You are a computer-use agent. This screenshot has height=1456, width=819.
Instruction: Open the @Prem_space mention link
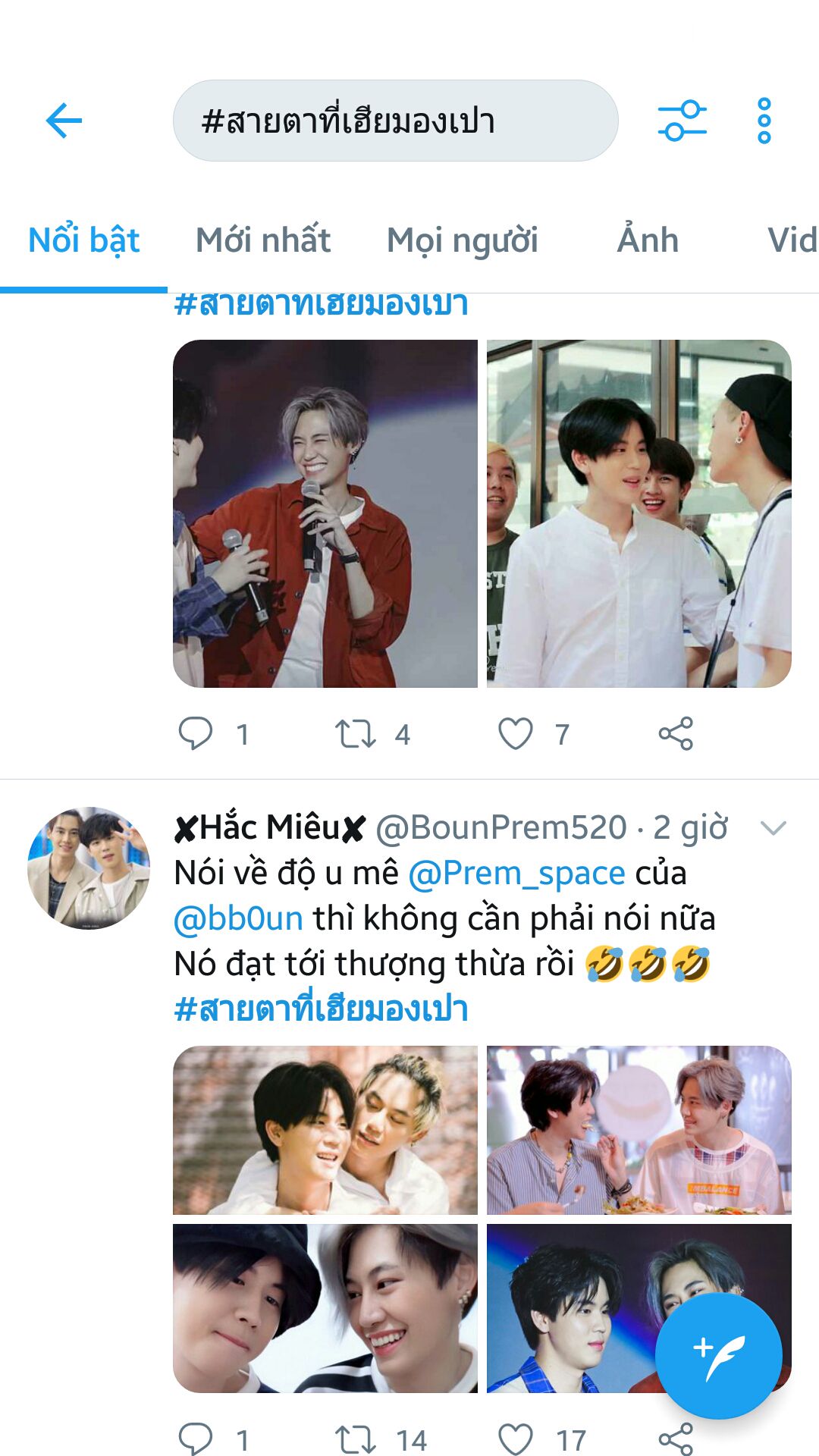pyautogui.click(x=516, y=874)
